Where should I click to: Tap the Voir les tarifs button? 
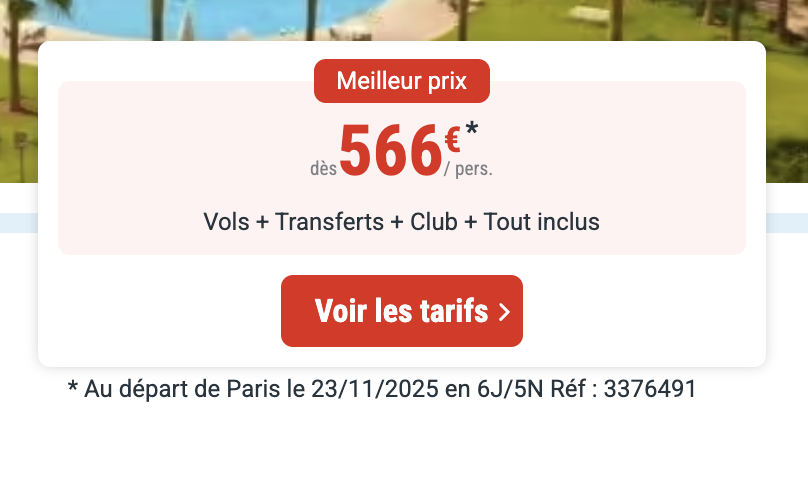tap(402, 311)
